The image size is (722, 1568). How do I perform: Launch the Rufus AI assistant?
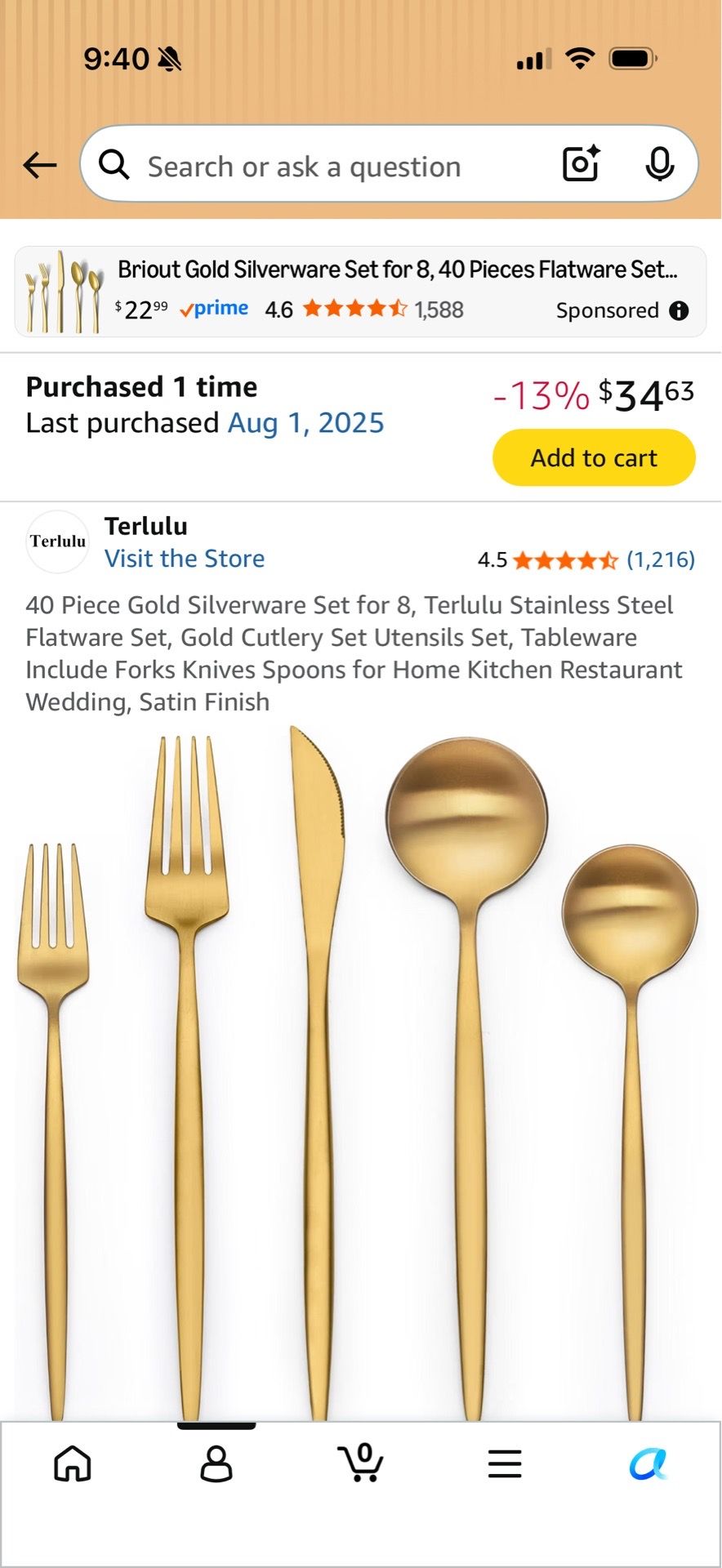coord(648,1463)
